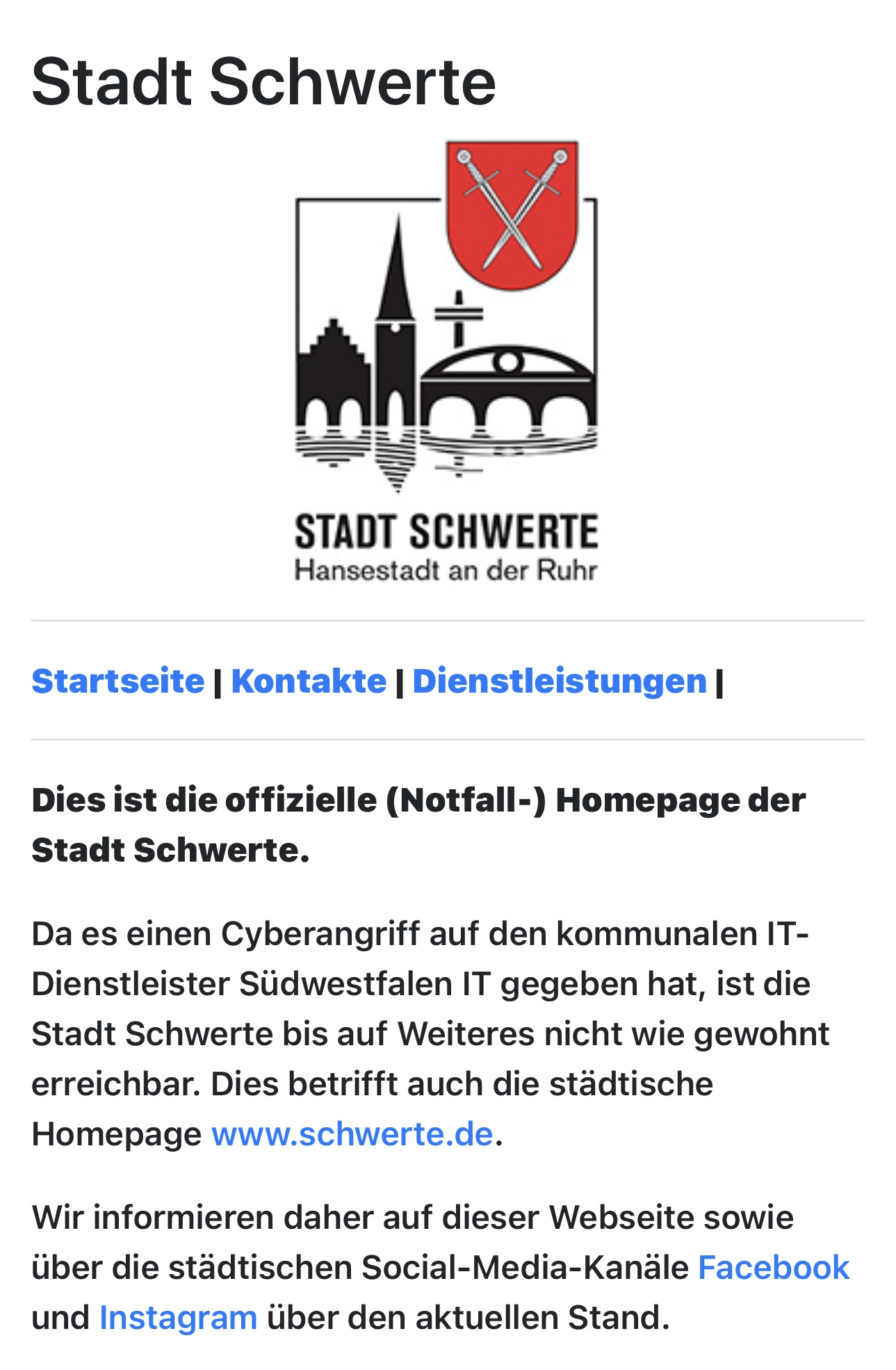Go to the Kontakte page
The width and height of the screenshot is (896, 1370).
(309, 682)
